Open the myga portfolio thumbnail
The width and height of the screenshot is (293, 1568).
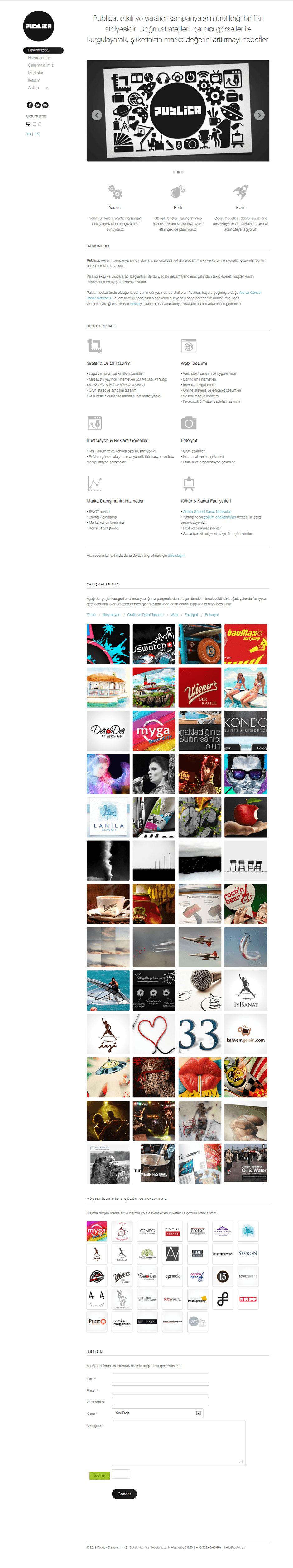[153, 730]
